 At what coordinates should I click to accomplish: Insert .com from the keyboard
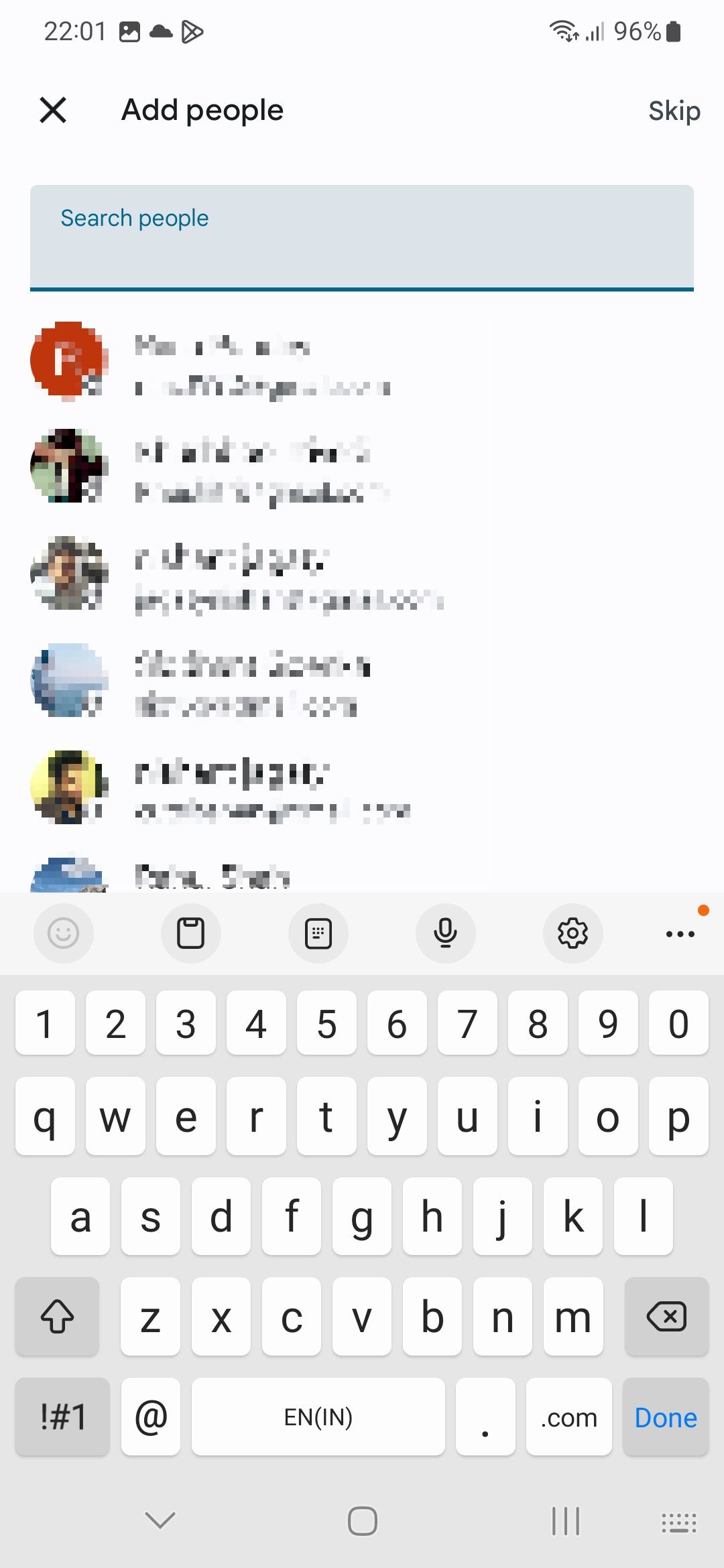pyautogui.click(x=569, y=1417)
